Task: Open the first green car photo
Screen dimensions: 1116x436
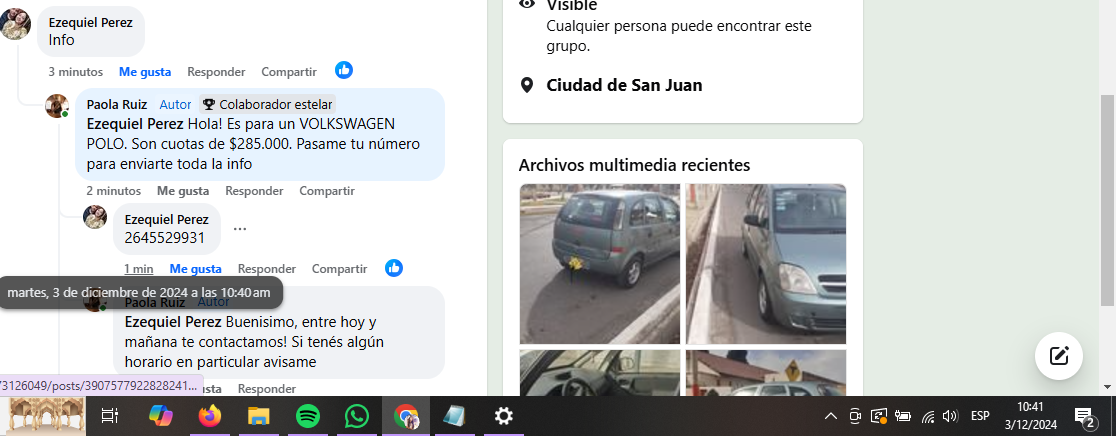Action: [599, 264]
